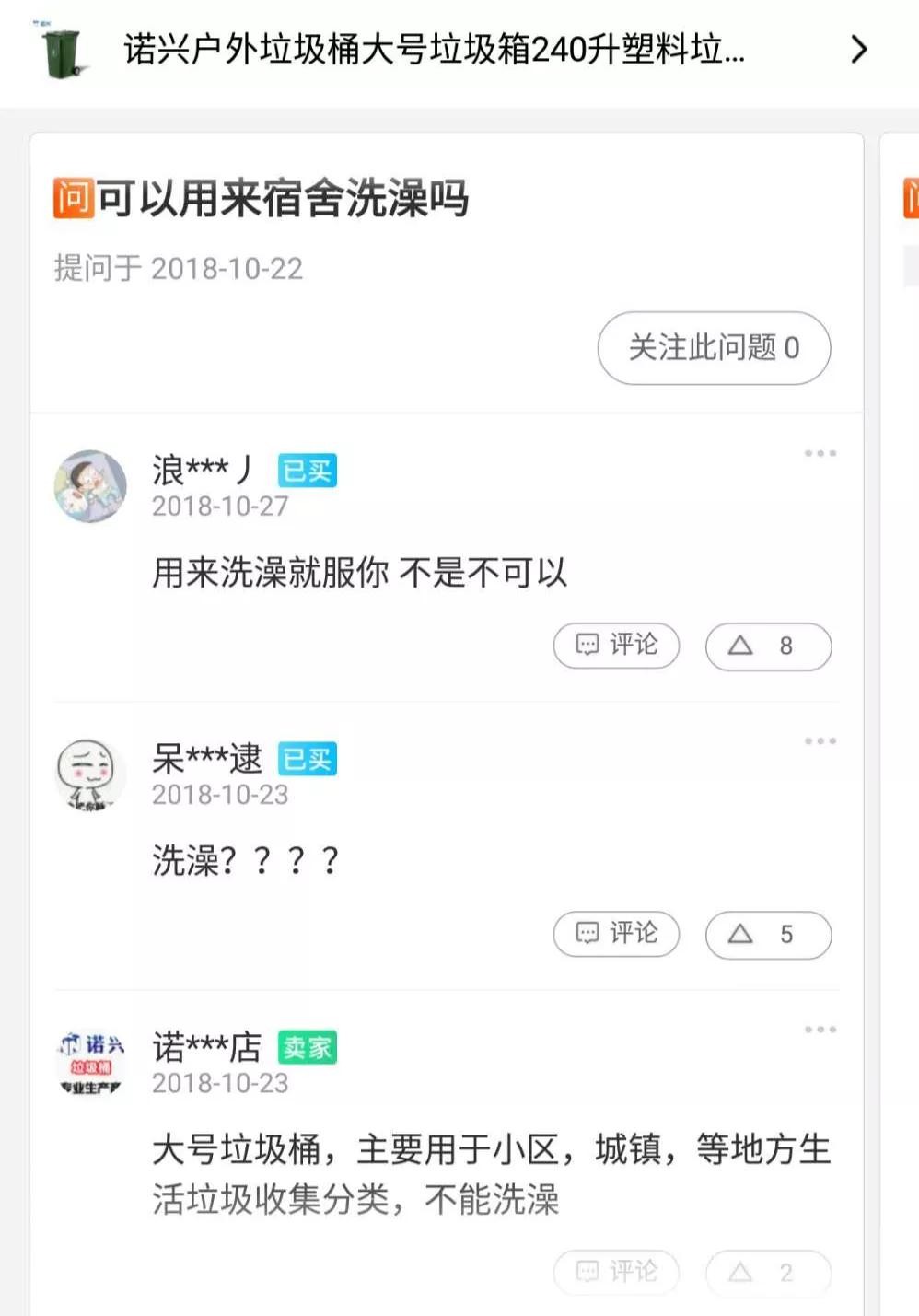This screenshot has width=919, height=1316.
Task: Comment on 浪***丿's answer
Action: pos(616,646)
